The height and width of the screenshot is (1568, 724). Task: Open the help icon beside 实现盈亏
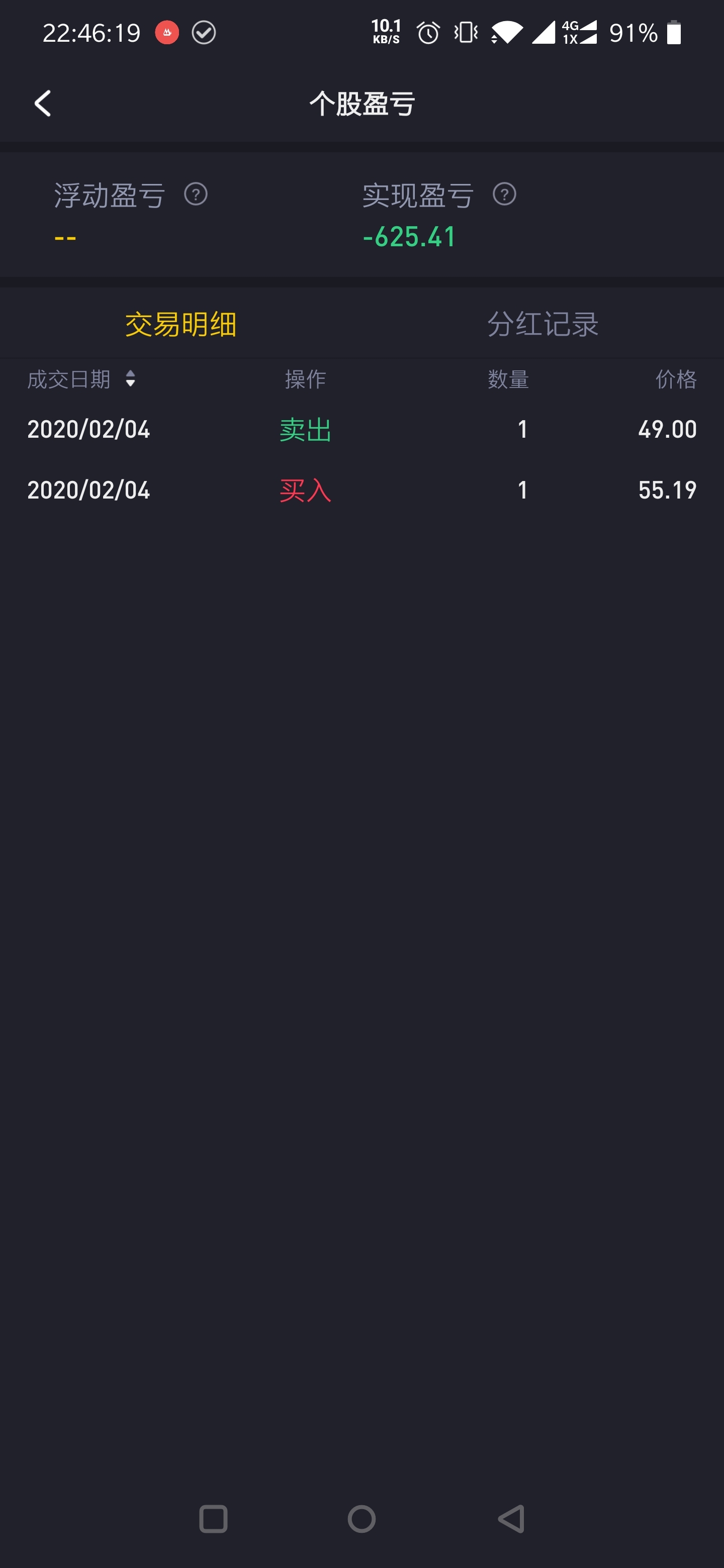(504, 195)
